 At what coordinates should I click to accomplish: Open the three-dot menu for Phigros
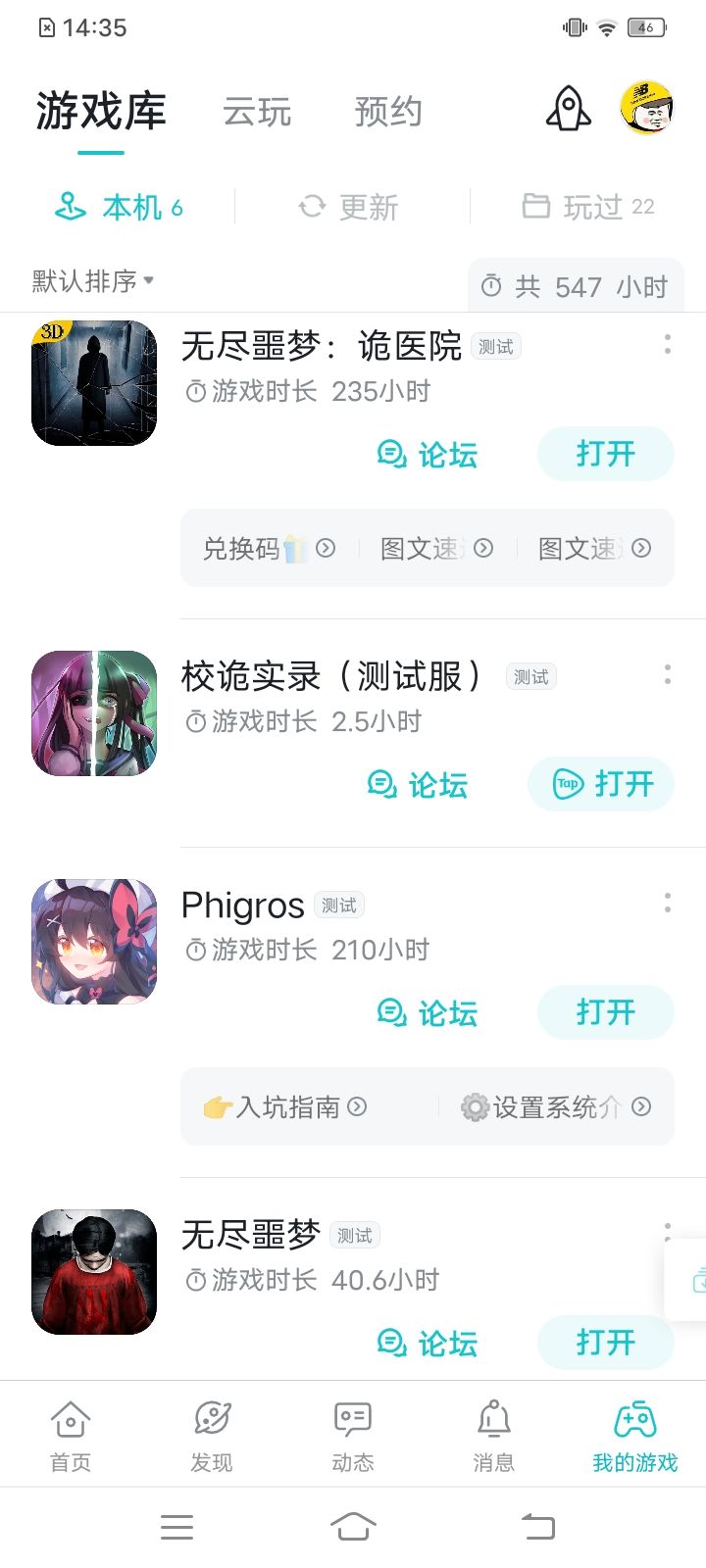point(668,905)
